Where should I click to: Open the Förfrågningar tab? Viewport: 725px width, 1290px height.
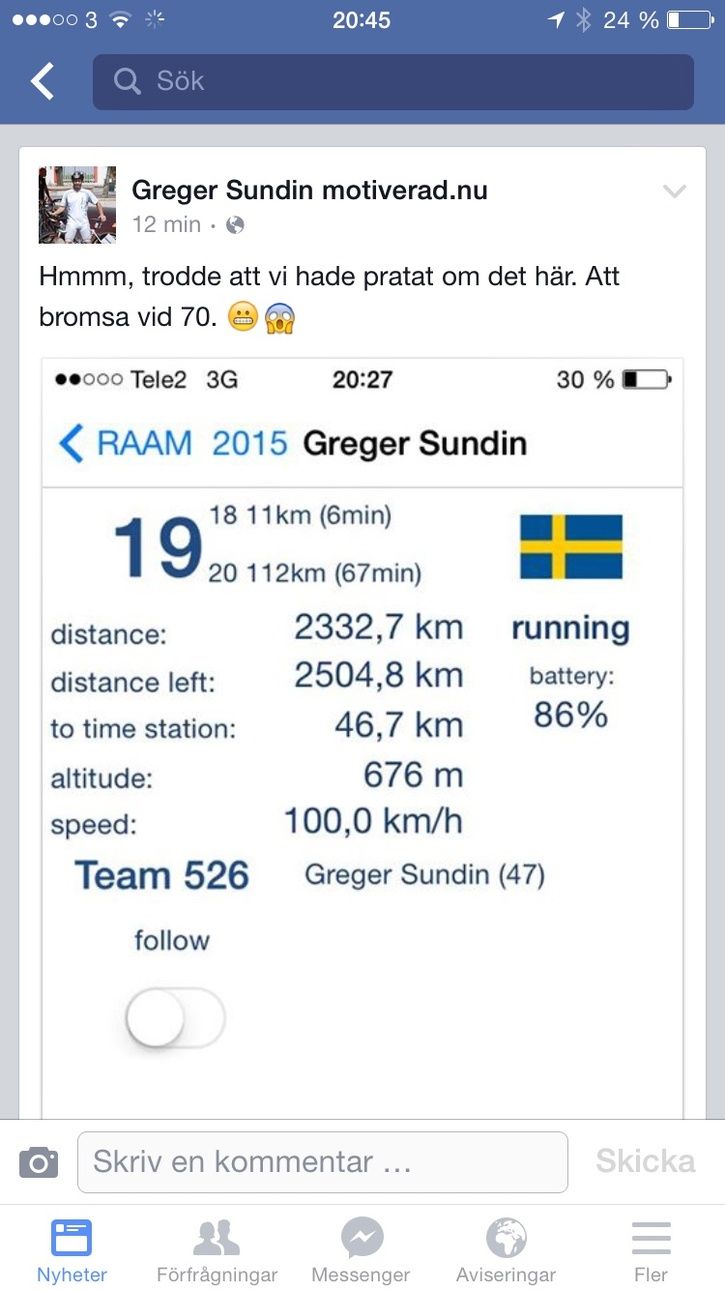pos(217,1250)
